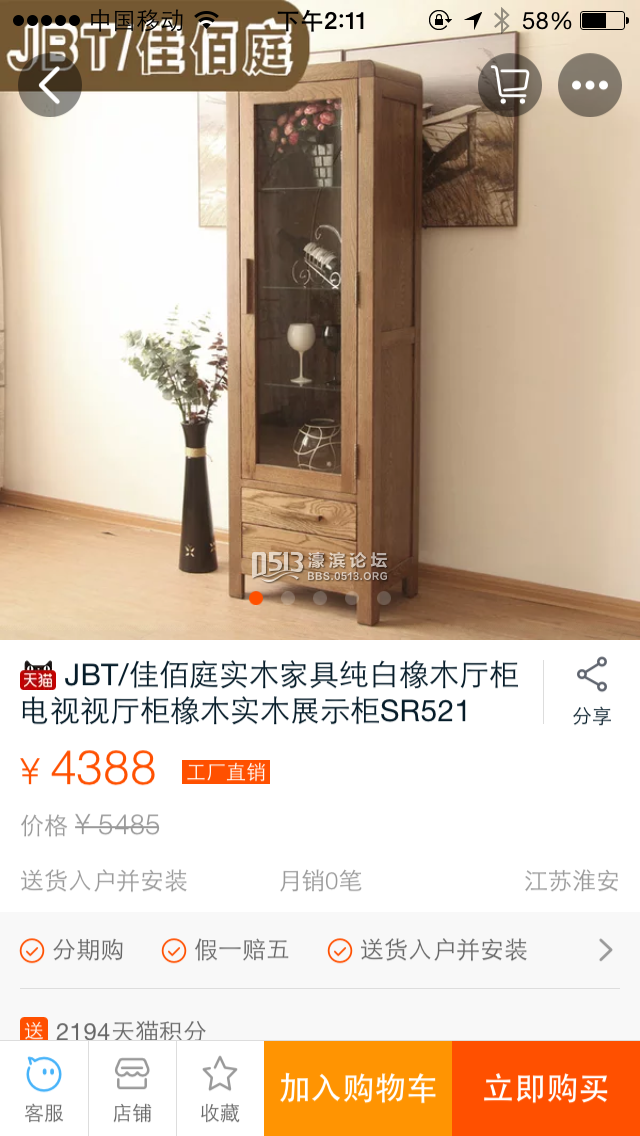Expand the service guarantees row
Screen dimensions: 640x1136
click(x=605, y=950)
